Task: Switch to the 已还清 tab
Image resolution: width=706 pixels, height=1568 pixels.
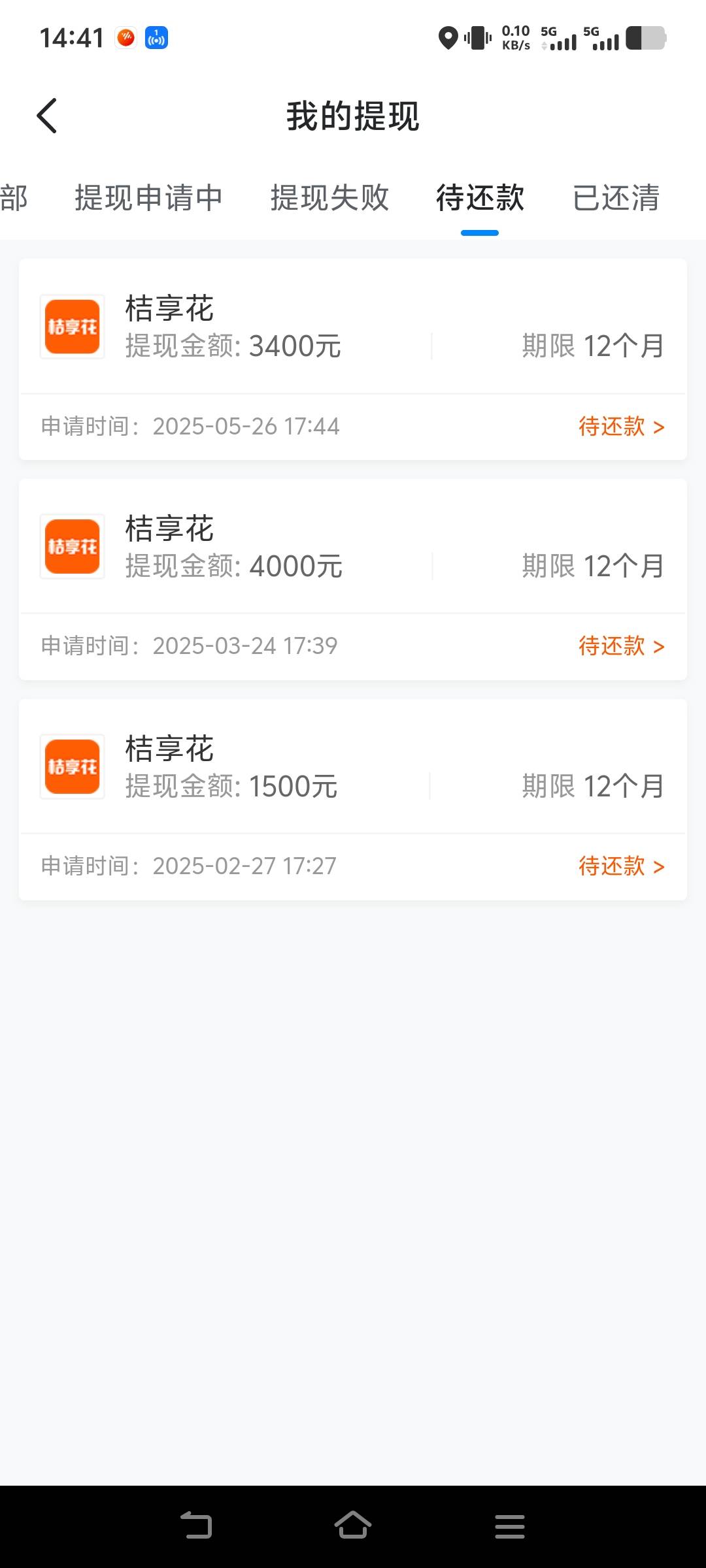Action: pos(616,198)
